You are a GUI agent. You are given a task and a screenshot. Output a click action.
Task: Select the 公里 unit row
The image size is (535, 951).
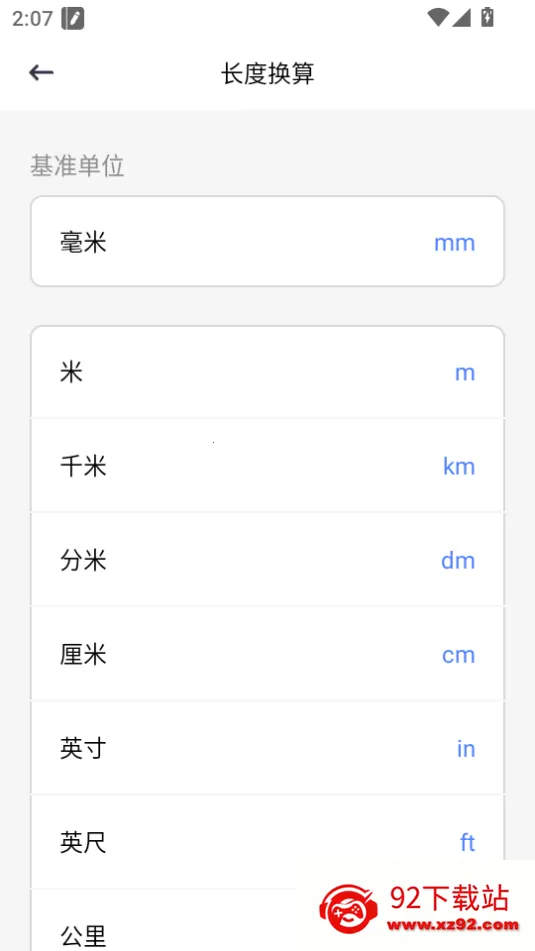coord(268,921)
